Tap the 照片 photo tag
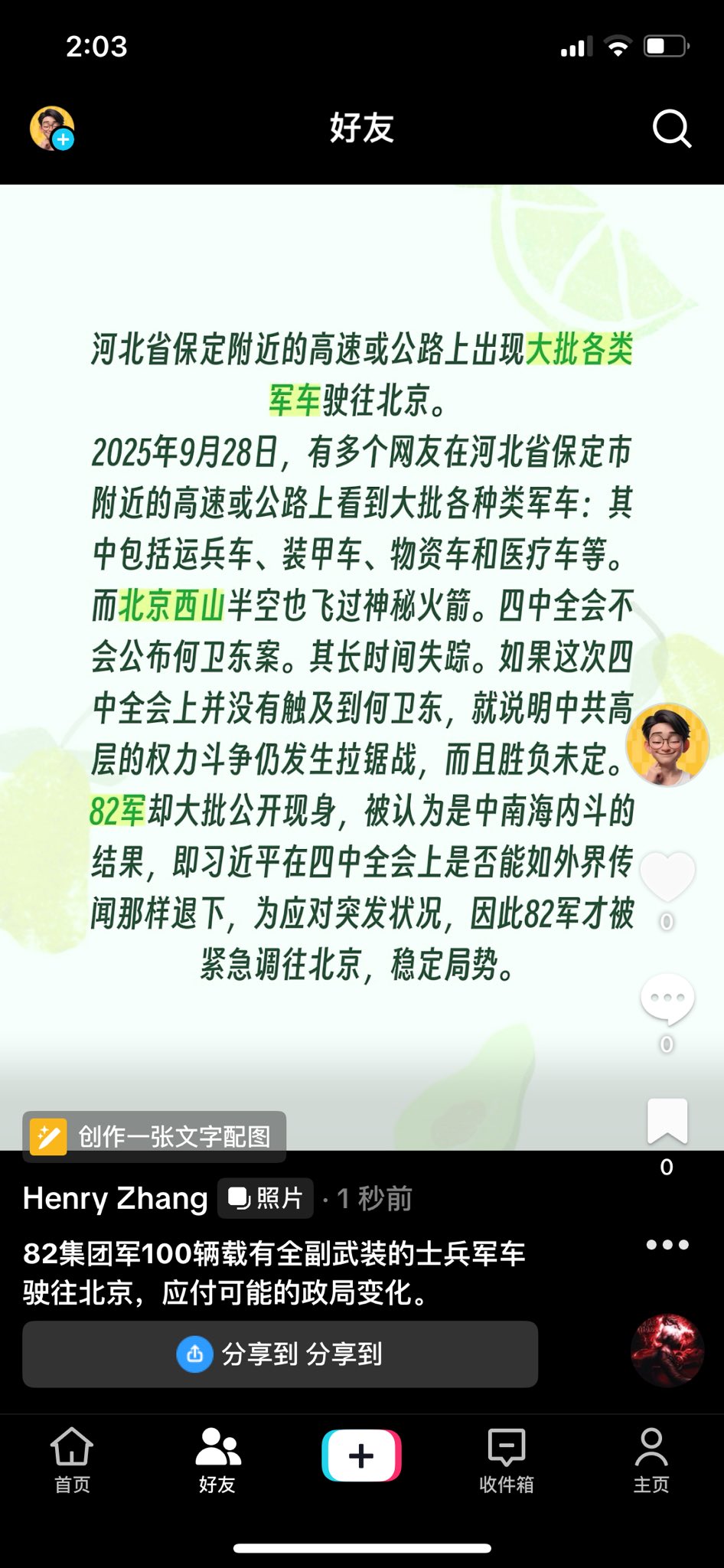Viewport: 724px width, 1568px height. coord(266,1198)
